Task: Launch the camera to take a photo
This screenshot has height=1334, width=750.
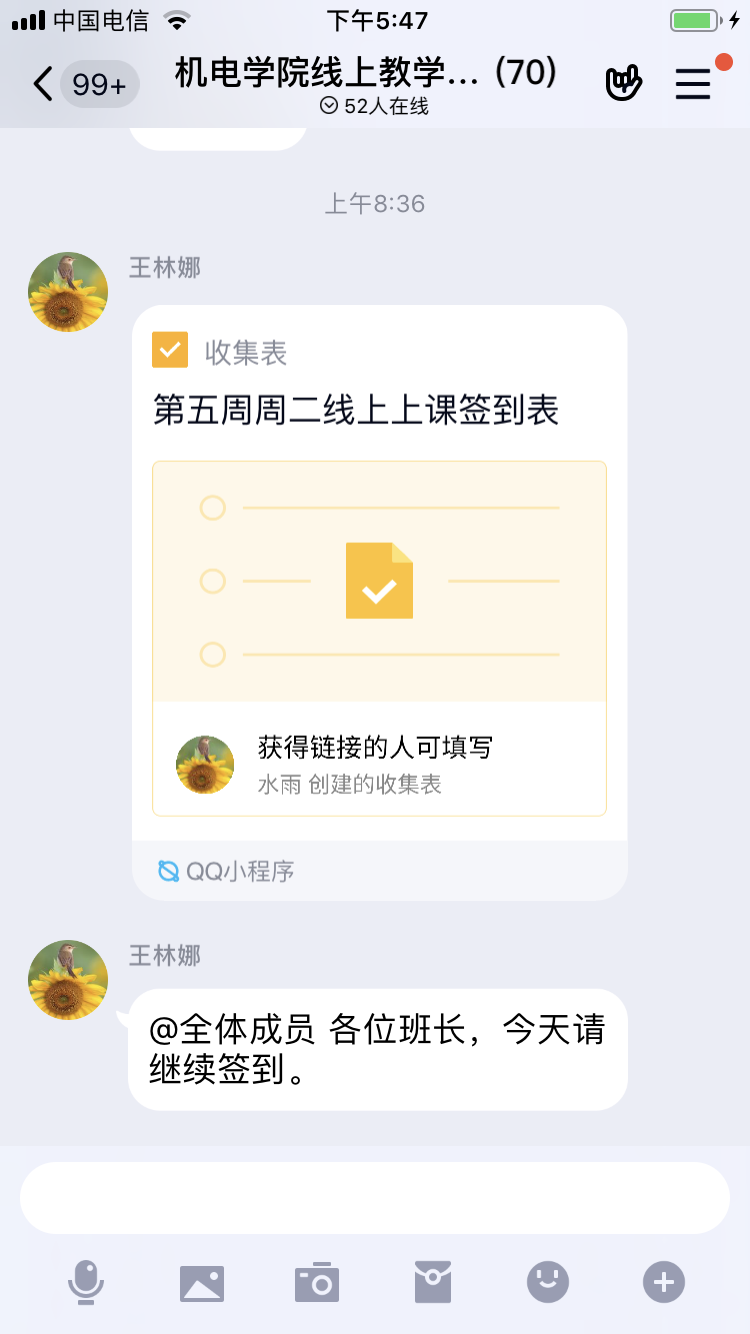Action: (x=317, y=1282)
